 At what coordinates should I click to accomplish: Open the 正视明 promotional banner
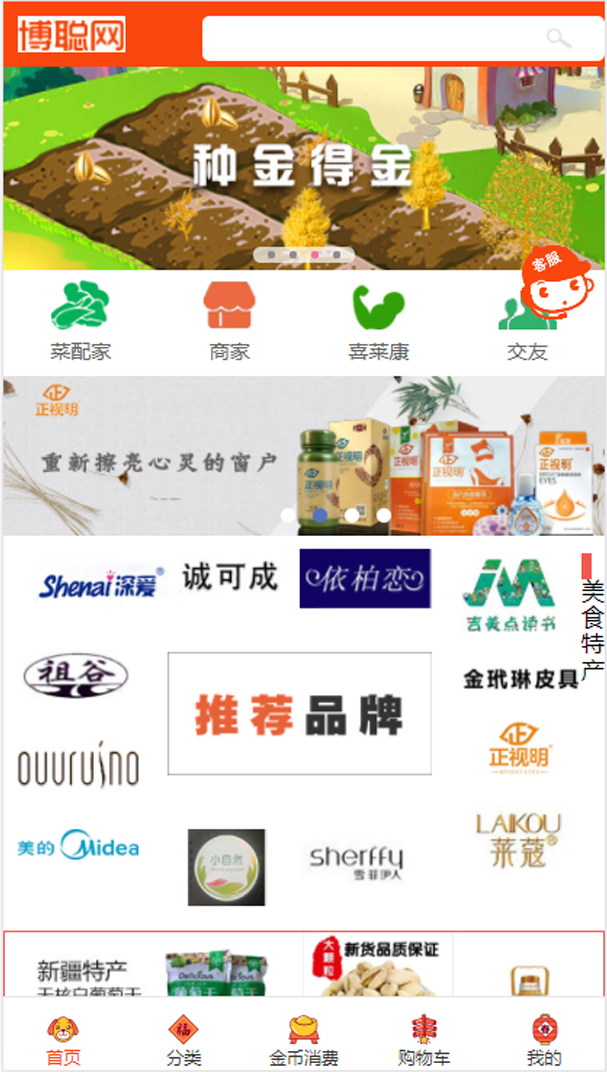tap(303, 456)
